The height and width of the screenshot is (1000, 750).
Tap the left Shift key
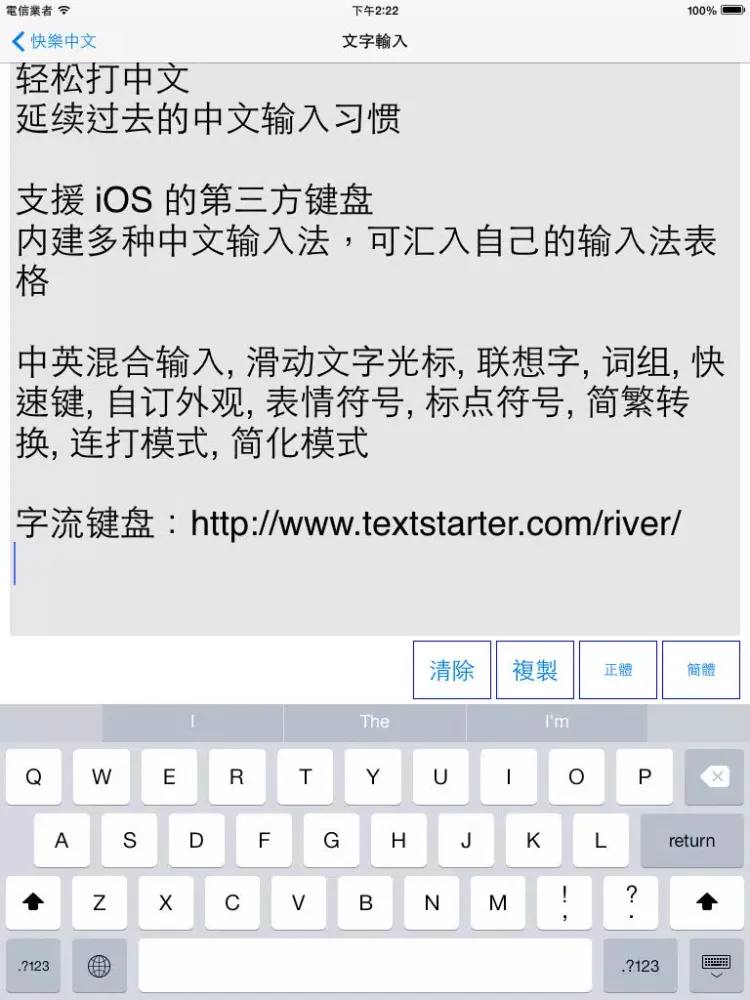(x=33, y=903)
